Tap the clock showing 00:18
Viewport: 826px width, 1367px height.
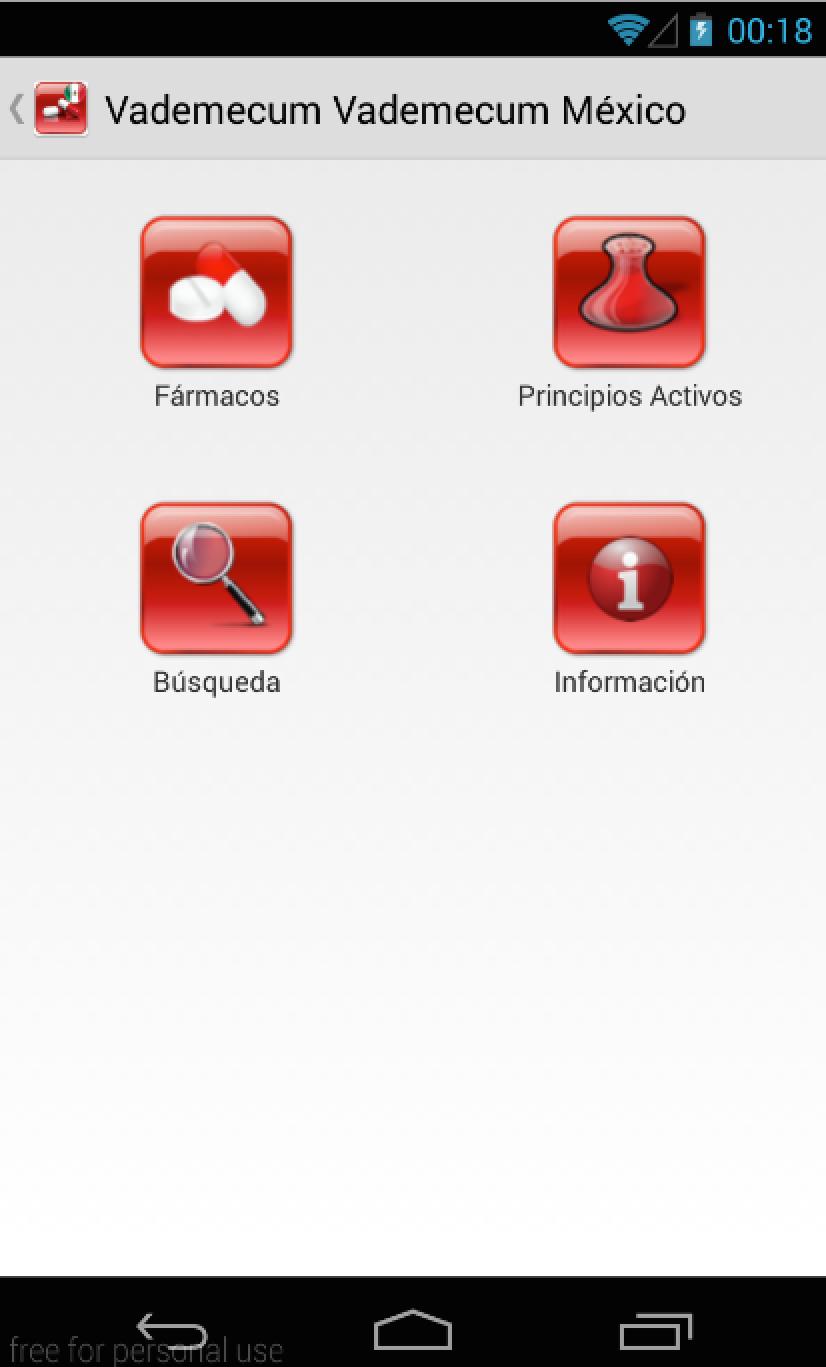(770, 30)
